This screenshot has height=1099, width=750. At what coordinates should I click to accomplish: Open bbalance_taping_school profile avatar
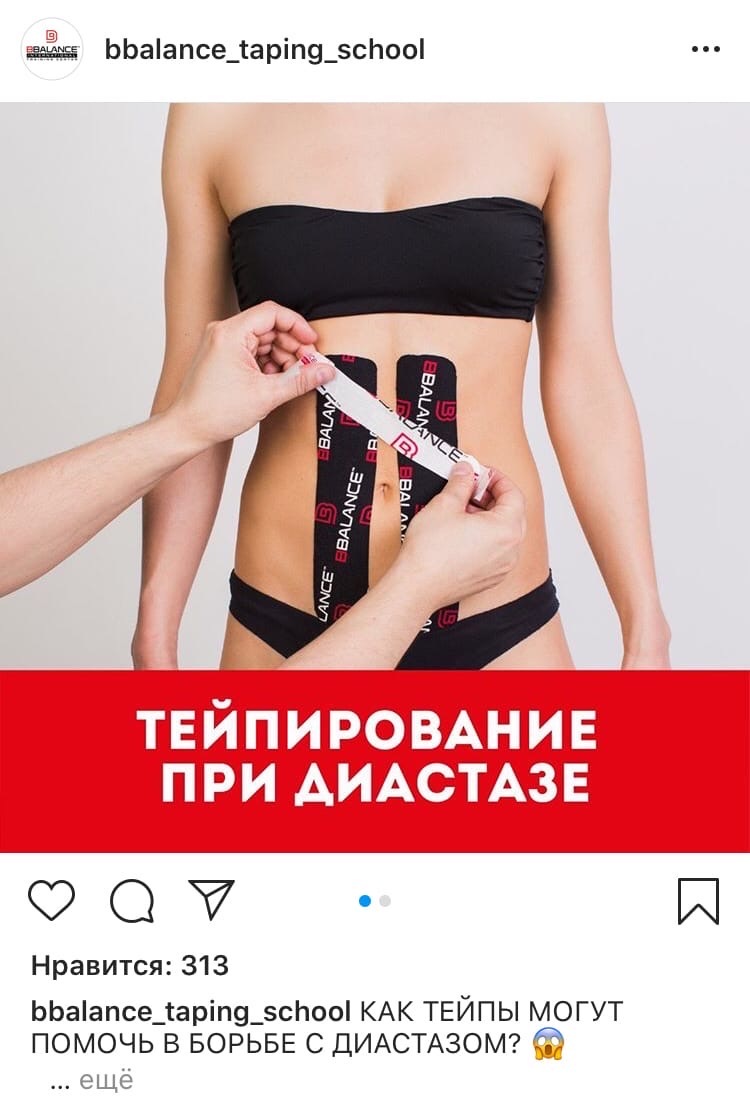click(52, 49)
